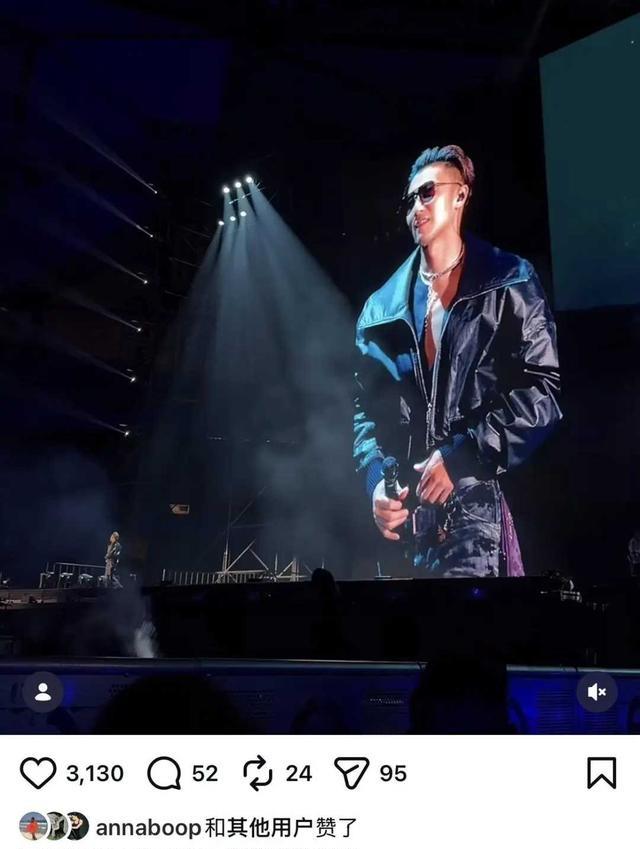Unmute the video sound

point(597,692)
